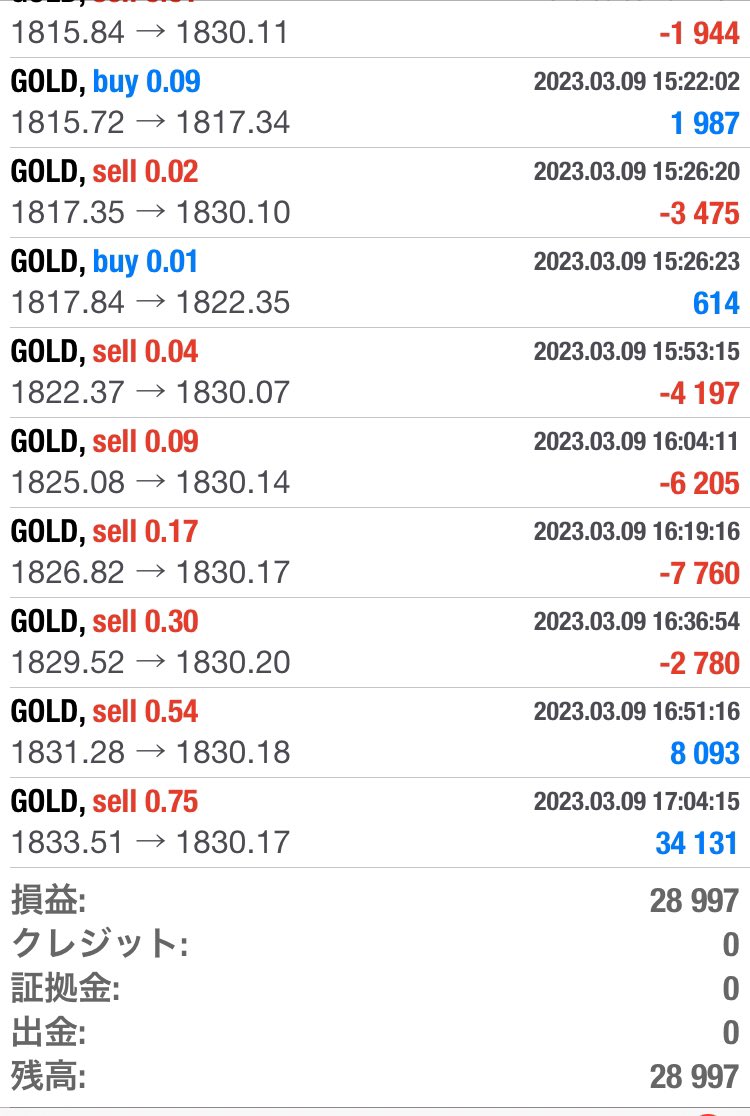The height and width of the screenshot is (1116, 750).
Task: Show the GOLD sell 0.75 trade details
Action: pyautogui.click(x=375, y=822)
